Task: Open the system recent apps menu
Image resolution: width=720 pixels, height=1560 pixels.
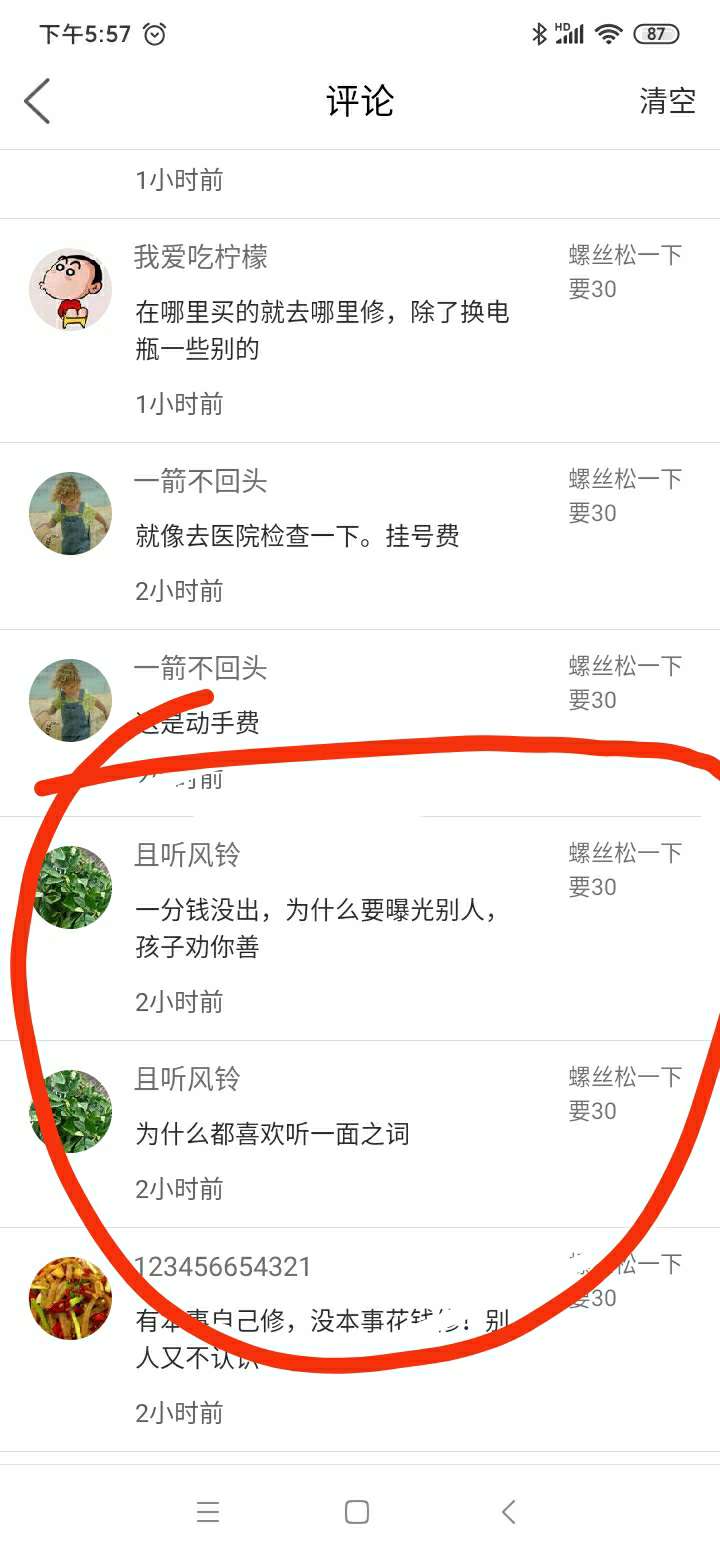Action: [208, 1512]
